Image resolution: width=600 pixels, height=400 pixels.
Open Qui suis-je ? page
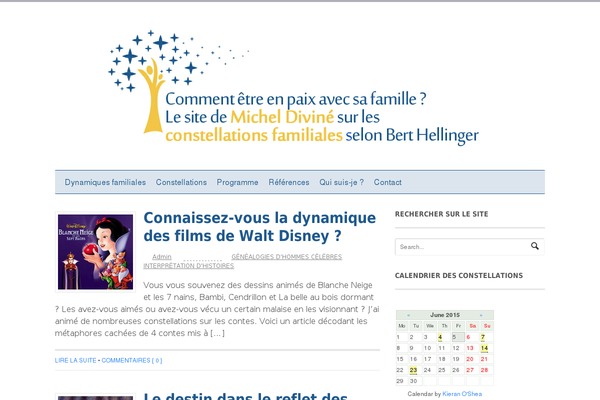point(341,182)
